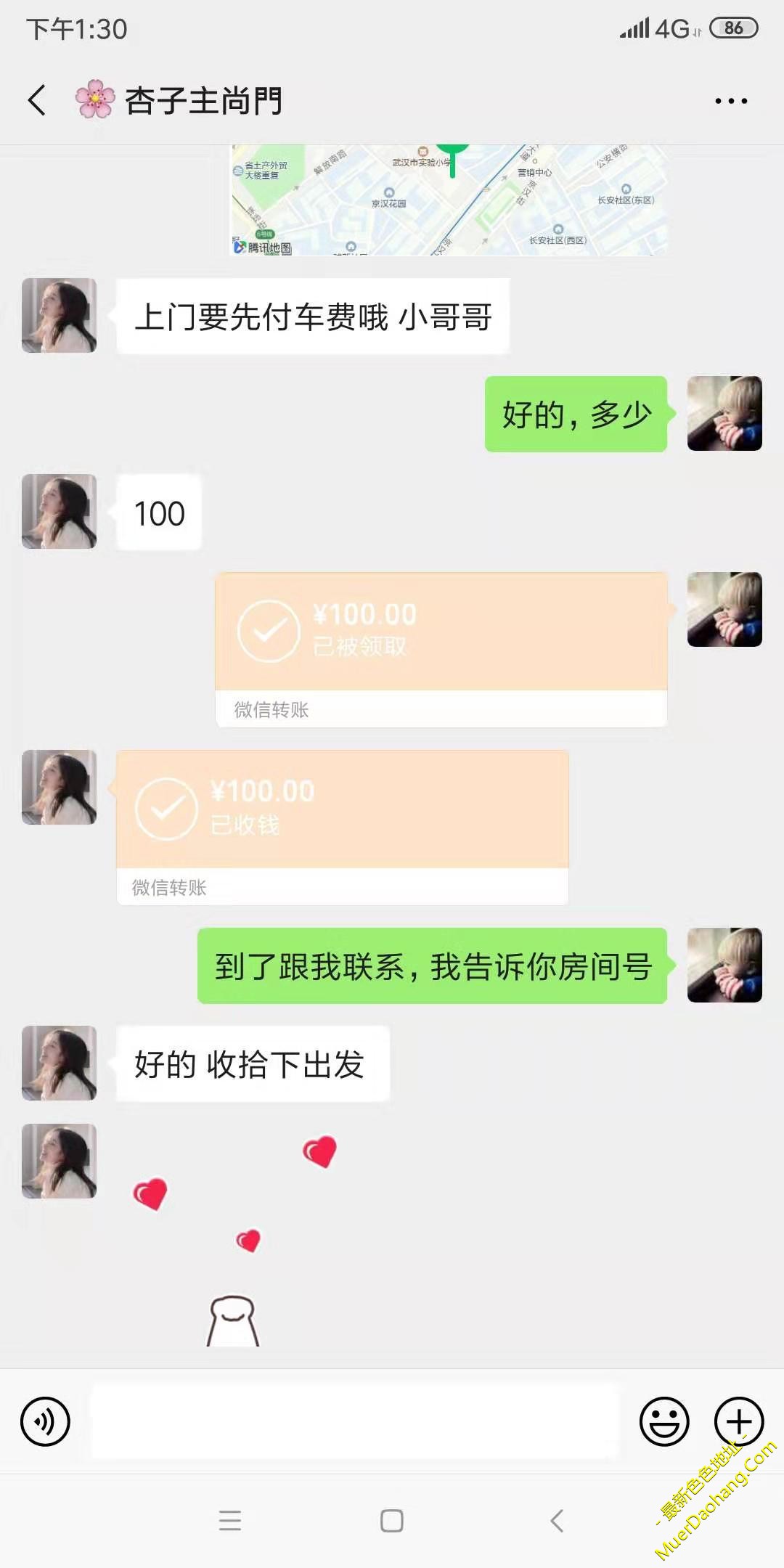View own avatar beside 好的,多少 message
This screenshot has width=784, height=1568.
724,414
